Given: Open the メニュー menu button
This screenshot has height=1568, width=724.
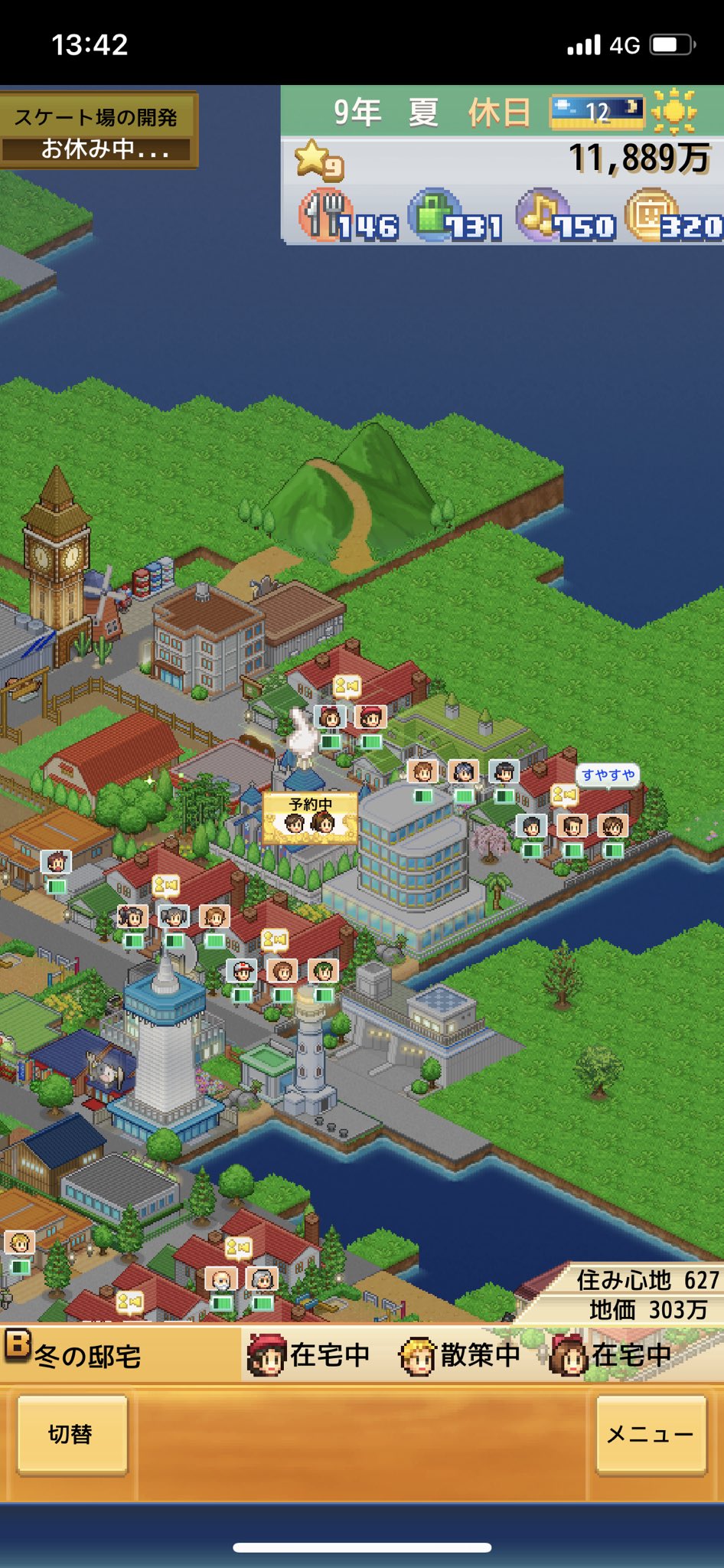Looking at the screenshot, I should tap(651, 1434).
